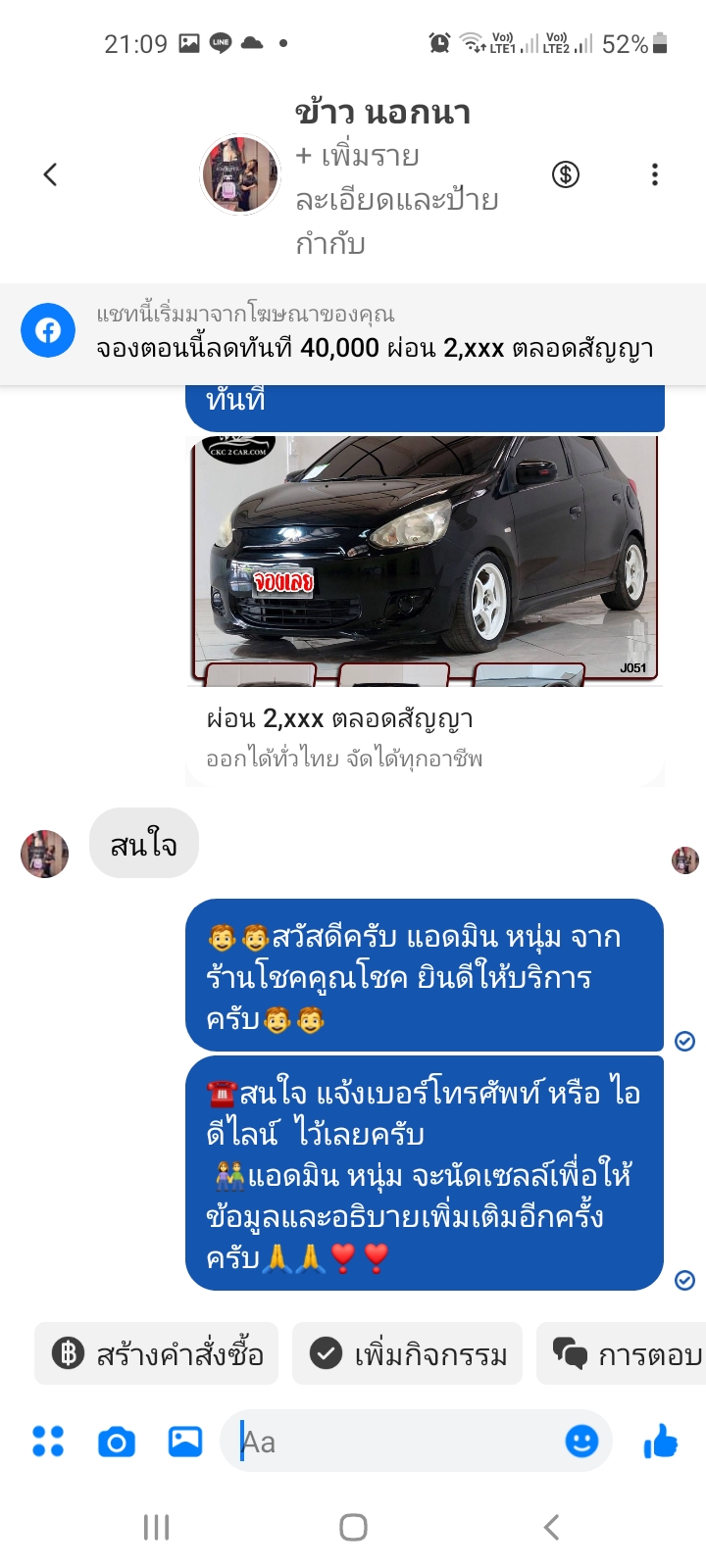Send a thumbs-up like
The height and width of the screenshot is (1568, 706).
pos(660,1442)
